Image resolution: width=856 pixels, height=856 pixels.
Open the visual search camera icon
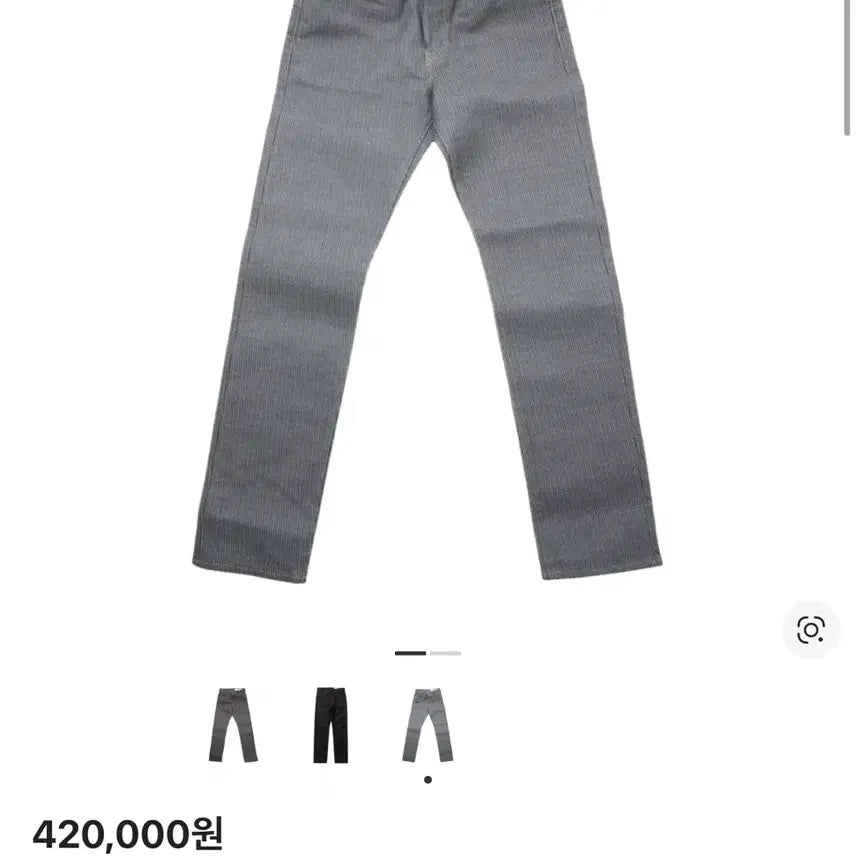[810, 630]
